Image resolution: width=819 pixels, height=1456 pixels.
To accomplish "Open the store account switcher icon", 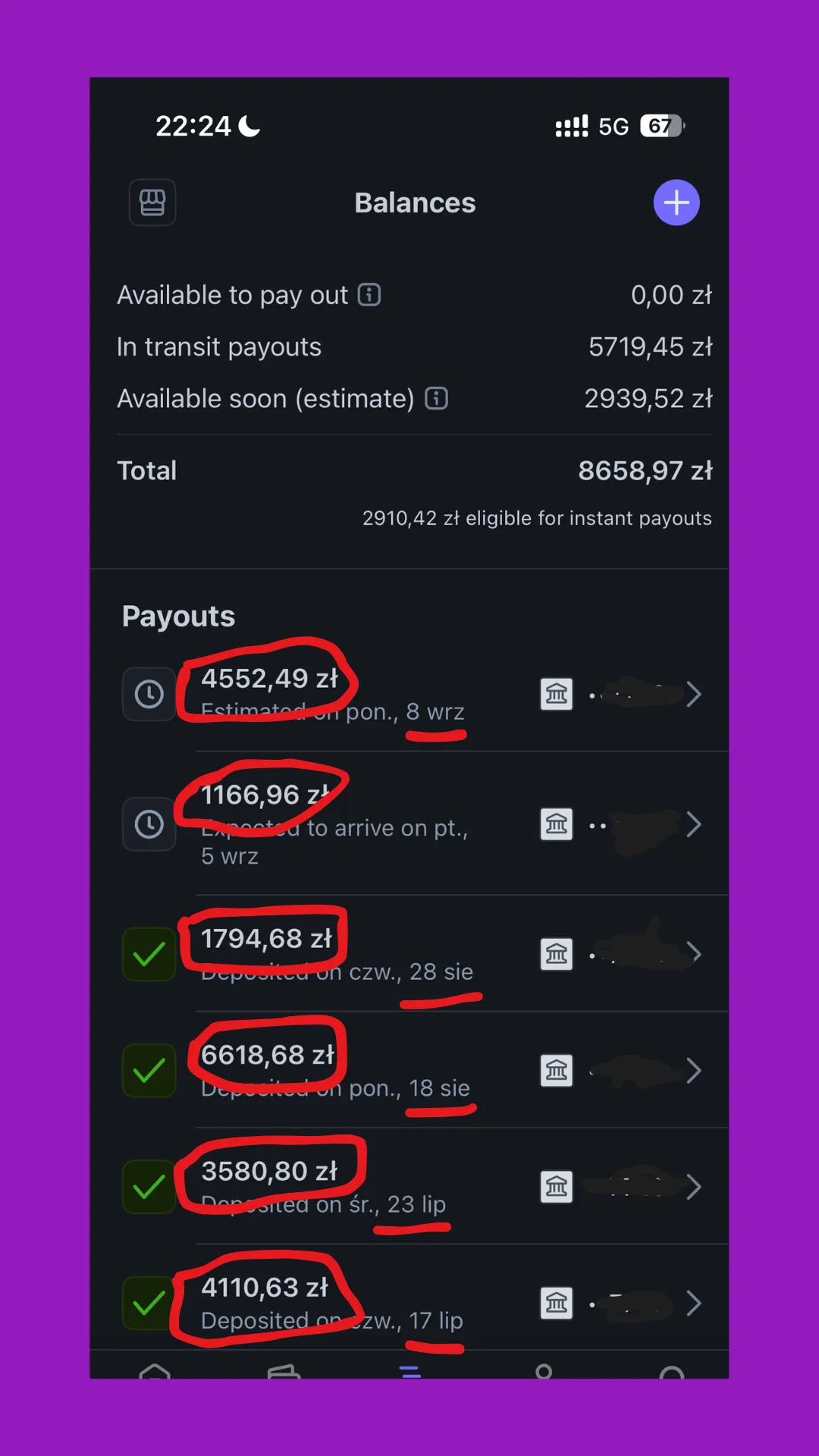I will [152, 202].
